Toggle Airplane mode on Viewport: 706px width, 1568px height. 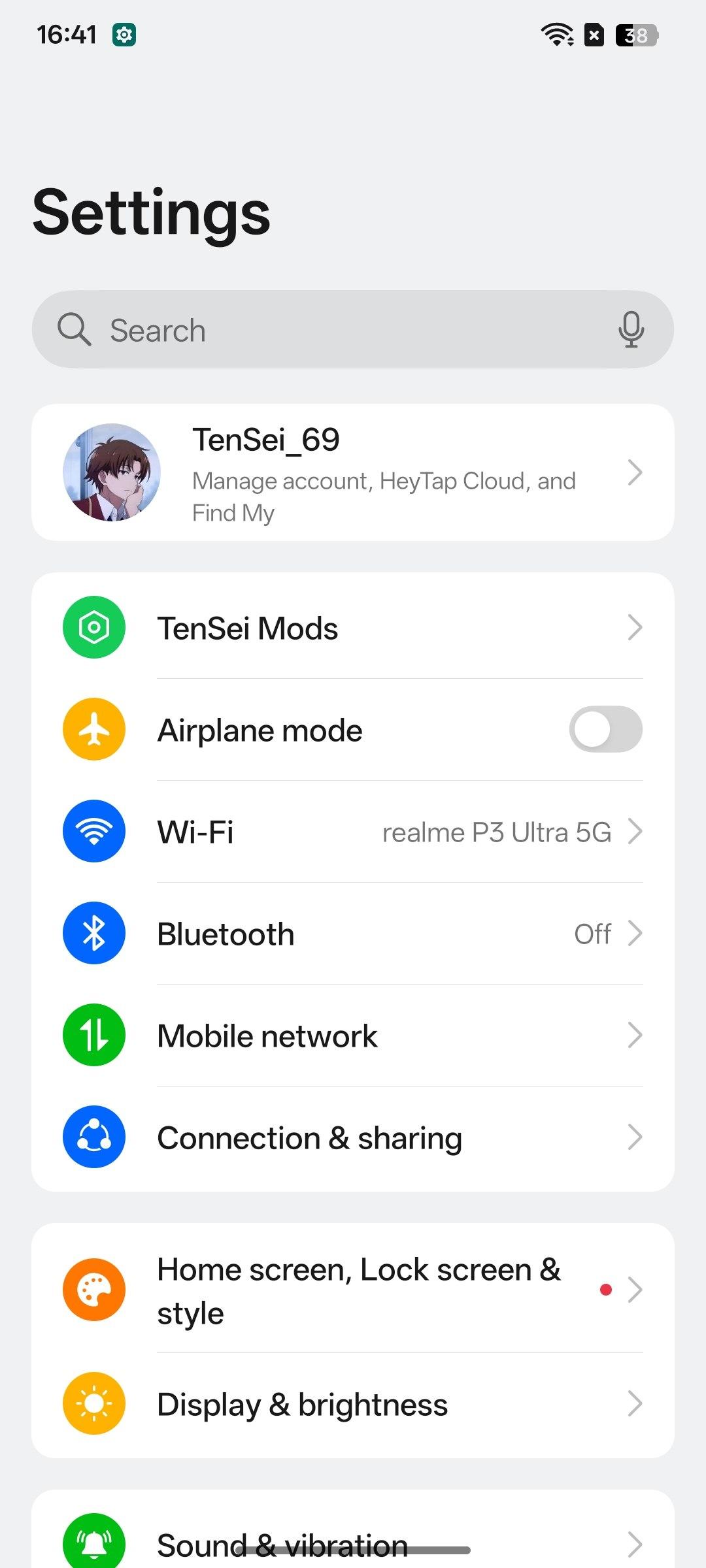[x=605, y=730]
